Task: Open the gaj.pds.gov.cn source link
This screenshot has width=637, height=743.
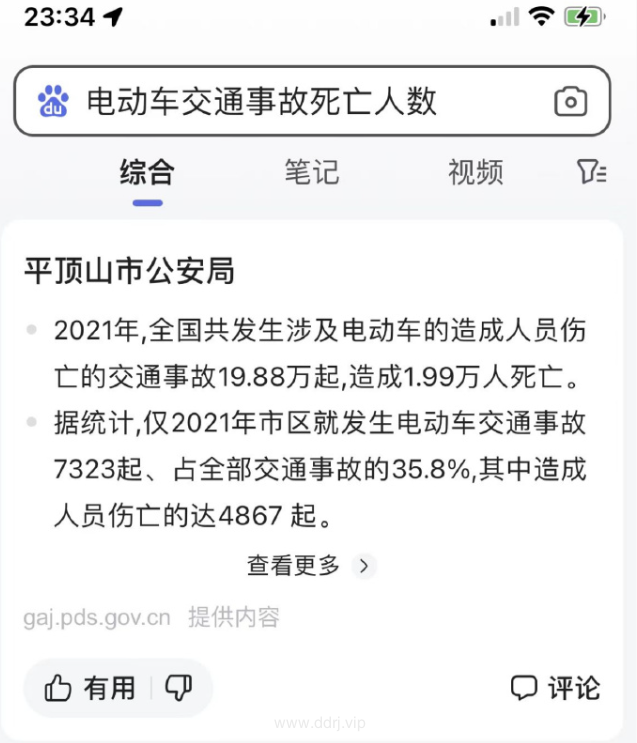Action: click(x=97, y=617)
